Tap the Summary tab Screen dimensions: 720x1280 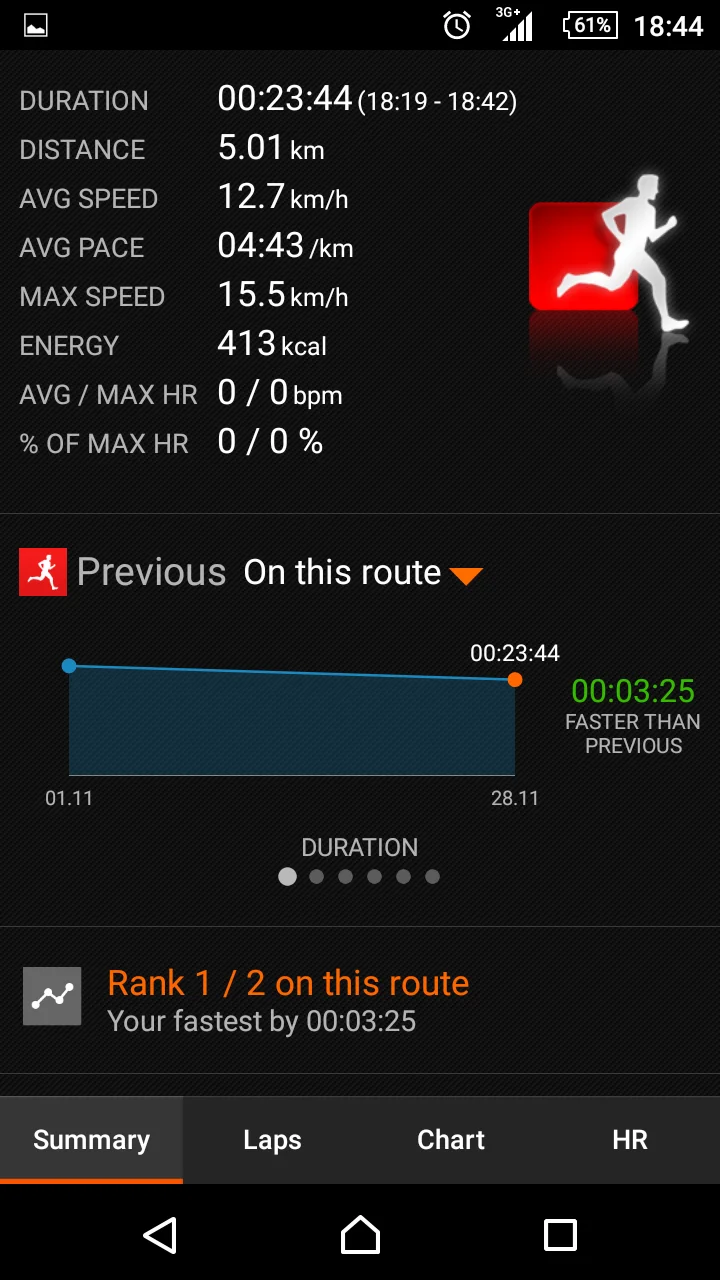coord(91,1140)
